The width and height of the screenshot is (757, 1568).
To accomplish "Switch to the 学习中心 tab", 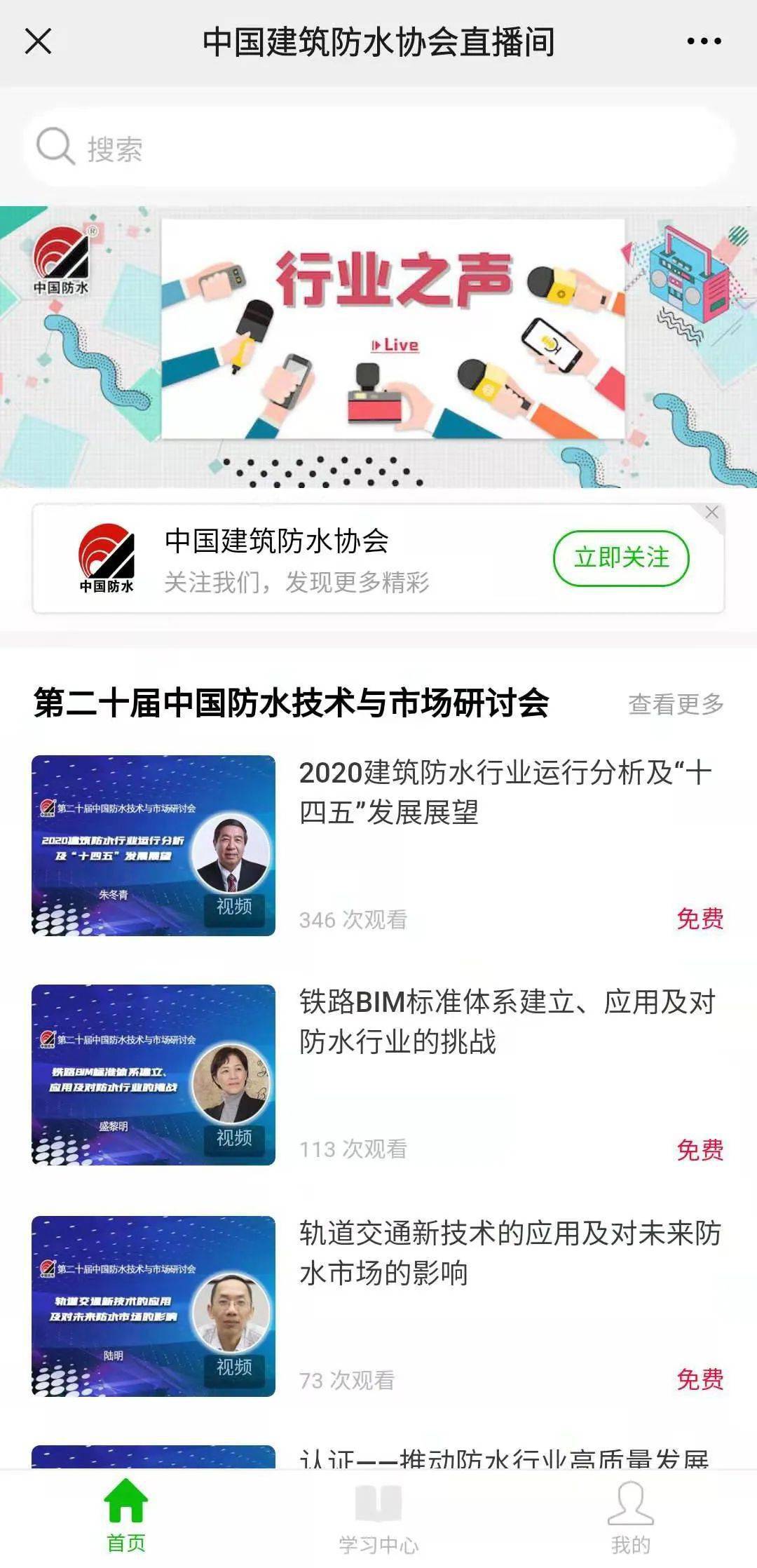I will tap(378, 1516).
